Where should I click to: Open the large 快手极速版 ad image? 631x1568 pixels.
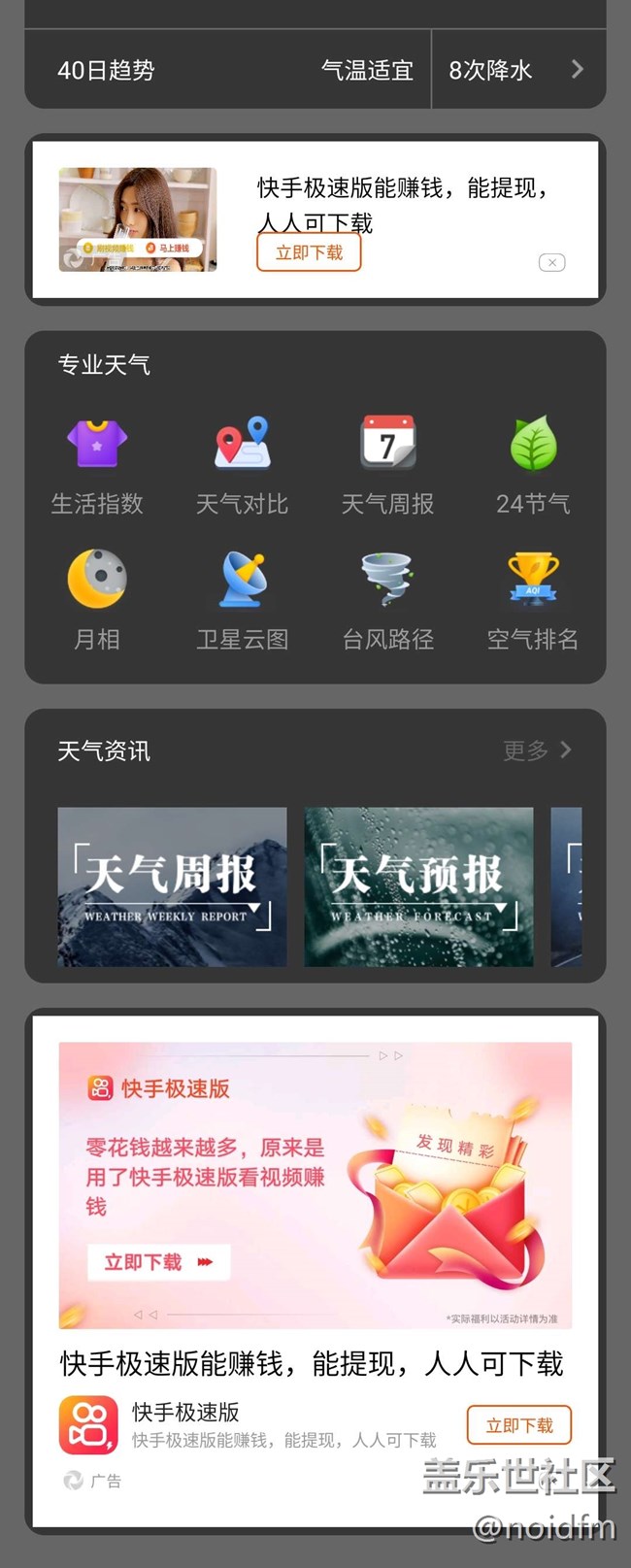tap(315, 1184)
